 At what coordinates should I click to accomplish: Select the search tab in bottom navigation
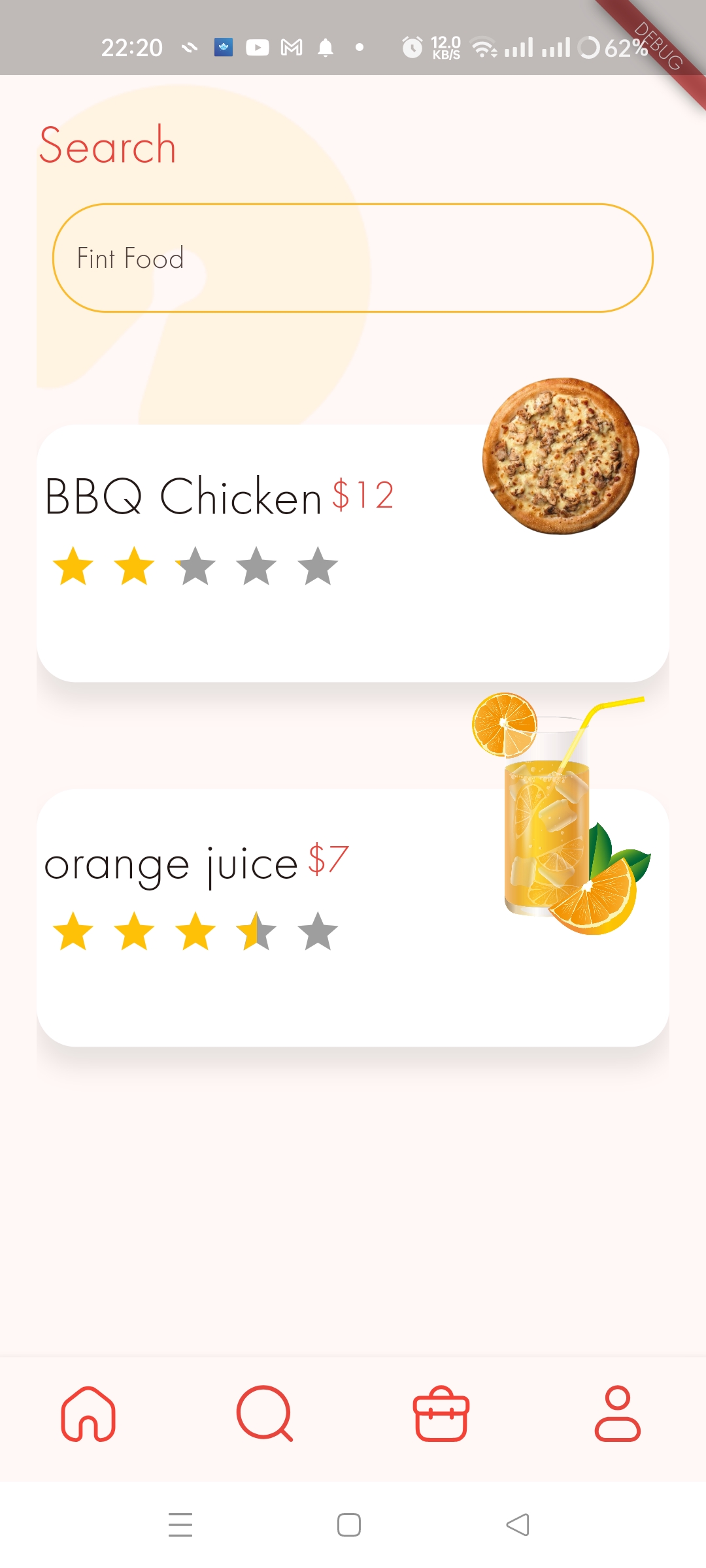click(265, 1414)
